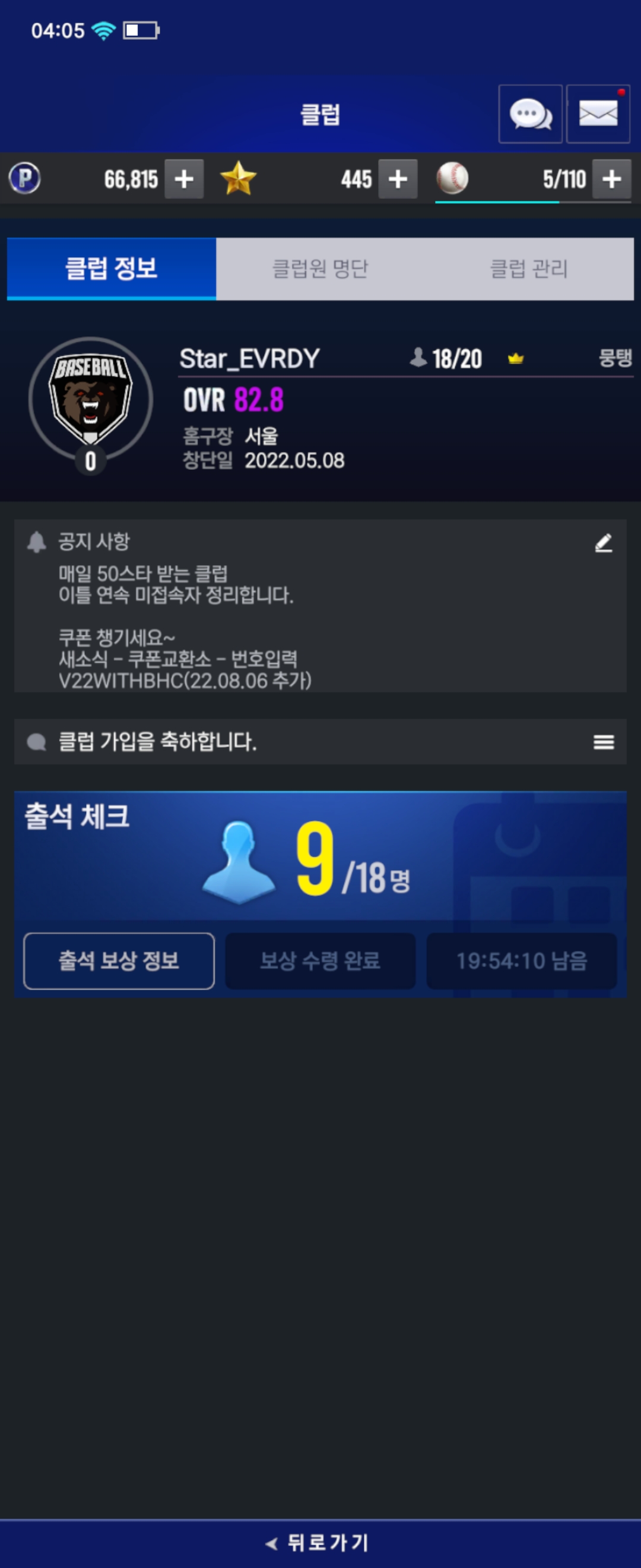
Task: Switch to the 클럽원 명단 tab
Action: 320,268
